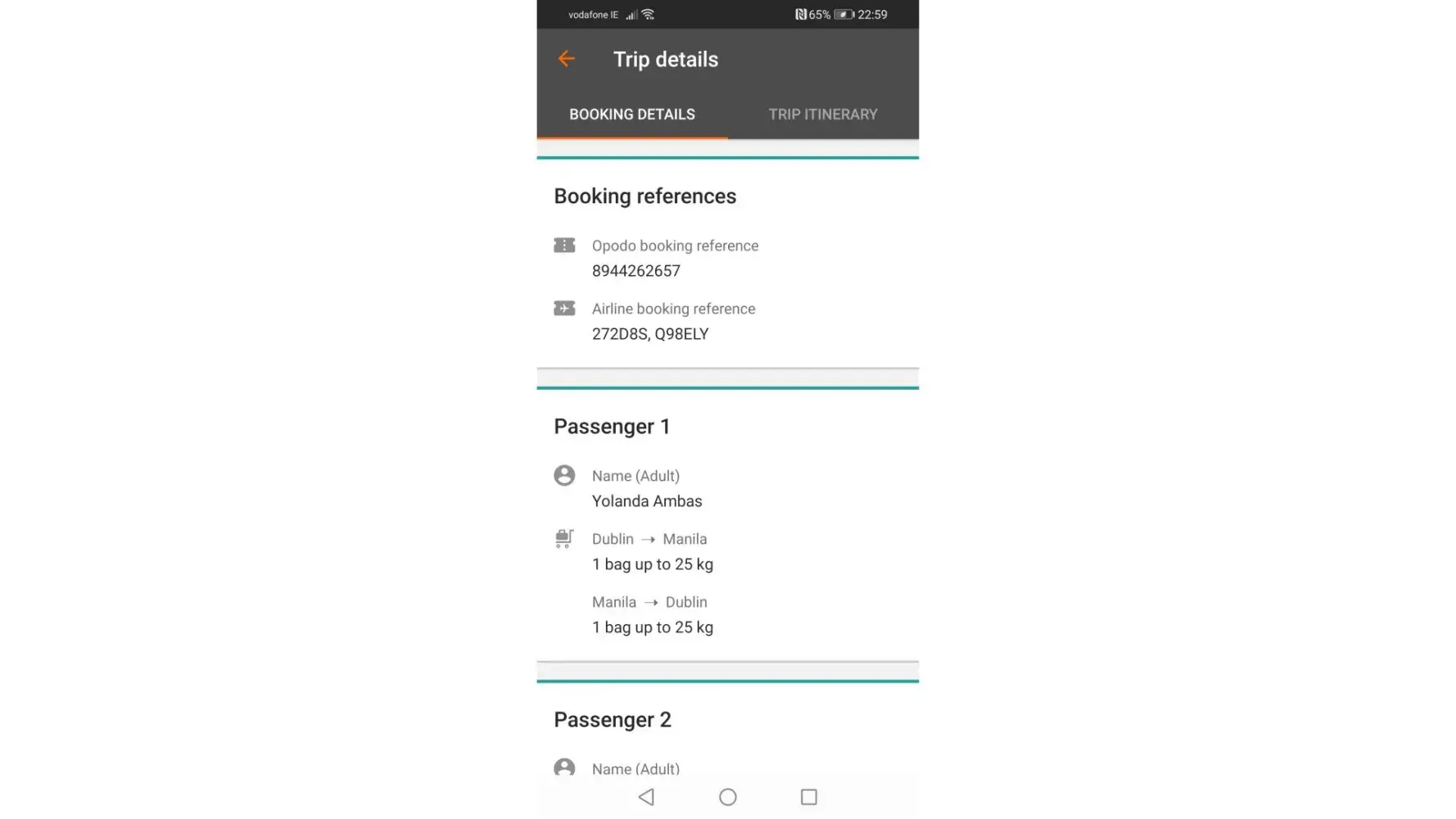Open the recent apps view
Image resolution: width=1456 pixels, height=819 pixels.
click(809, 797)
